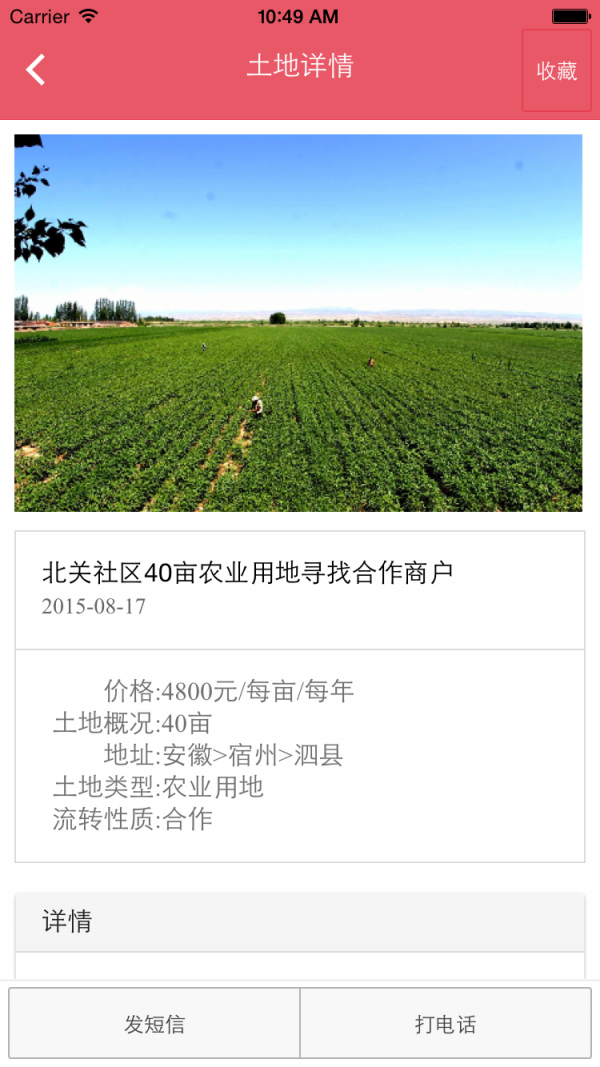This screenshot has width=600, height=1067.
Task: Tap 收藏 to save this land listing
Action: pyautogui.click(x=556, y=70)
